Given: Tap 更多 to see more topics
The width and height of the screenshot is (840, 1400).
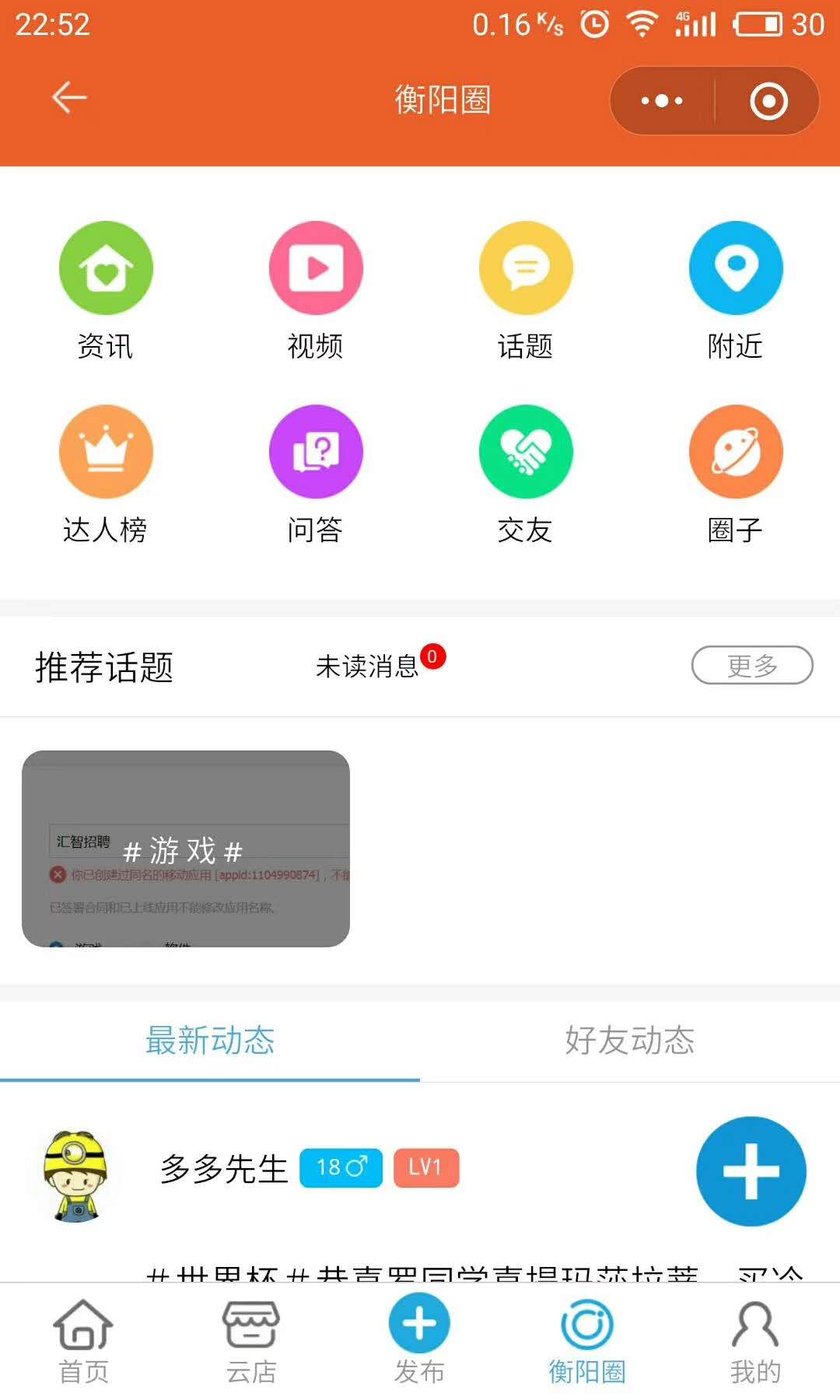Looking at the screenshot, I should (x=752, y=666).
